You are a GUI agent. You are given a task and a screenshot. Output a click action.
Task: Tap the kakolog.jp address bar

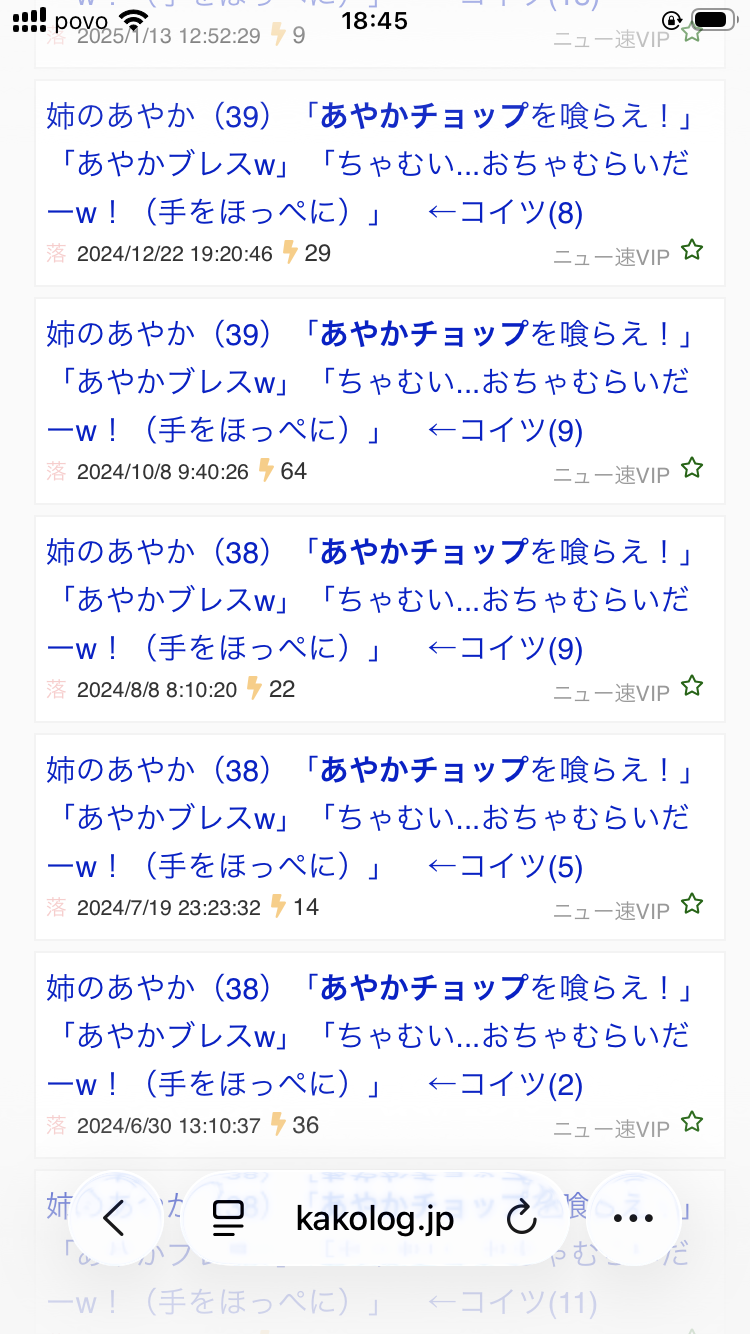click(x=375, y=1218)
